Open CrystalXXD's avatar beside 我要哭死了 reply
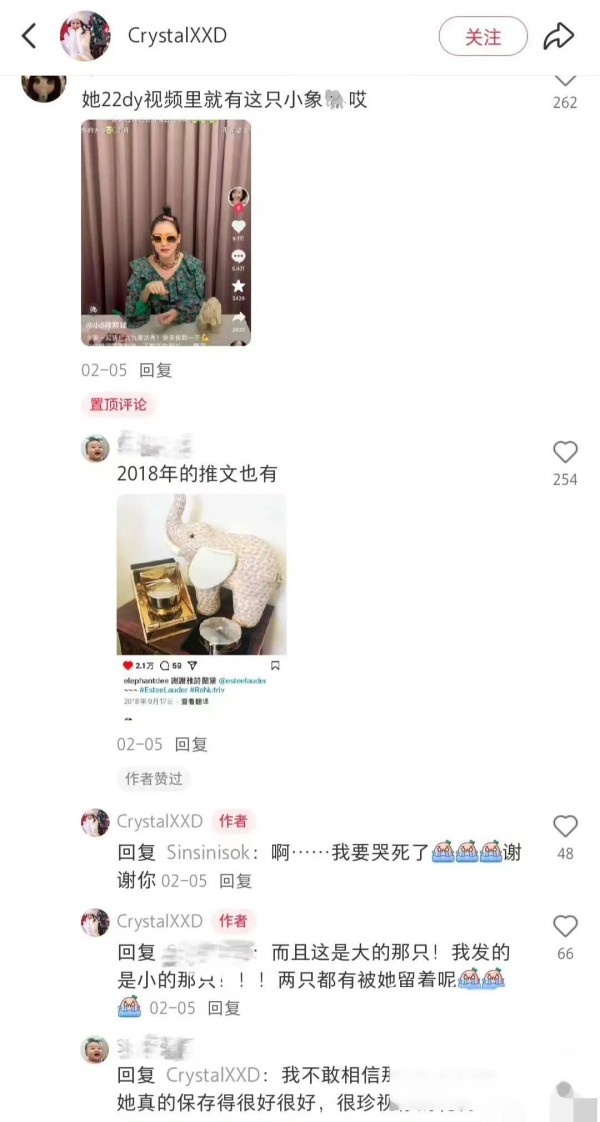600x1122 pixels. [x=95, y=823]
